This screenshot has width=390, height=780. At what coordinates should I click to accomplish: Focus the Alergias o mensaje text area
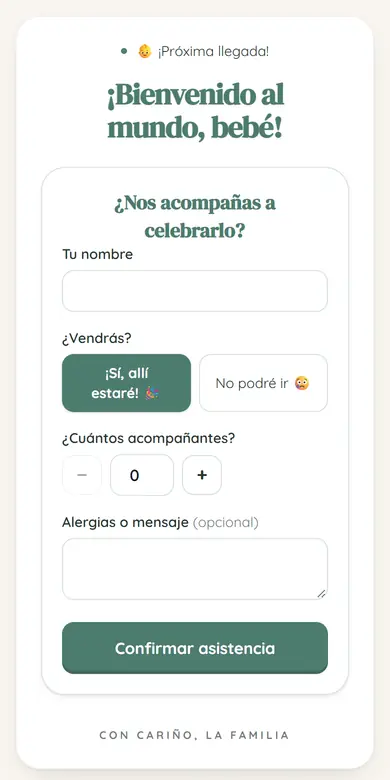[195, 569]
